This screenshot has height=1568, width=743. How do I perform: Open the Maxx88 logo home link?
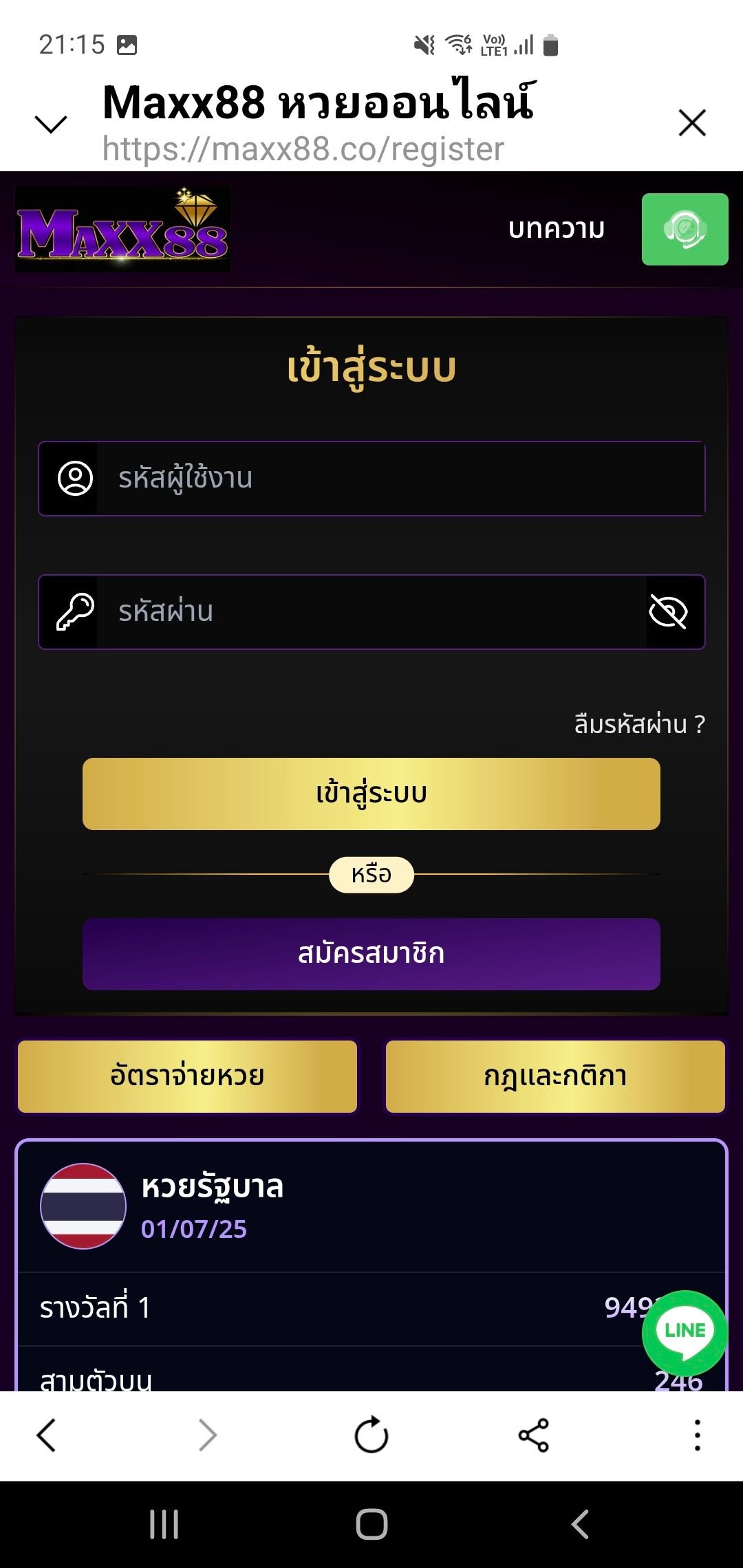(122, 229)
